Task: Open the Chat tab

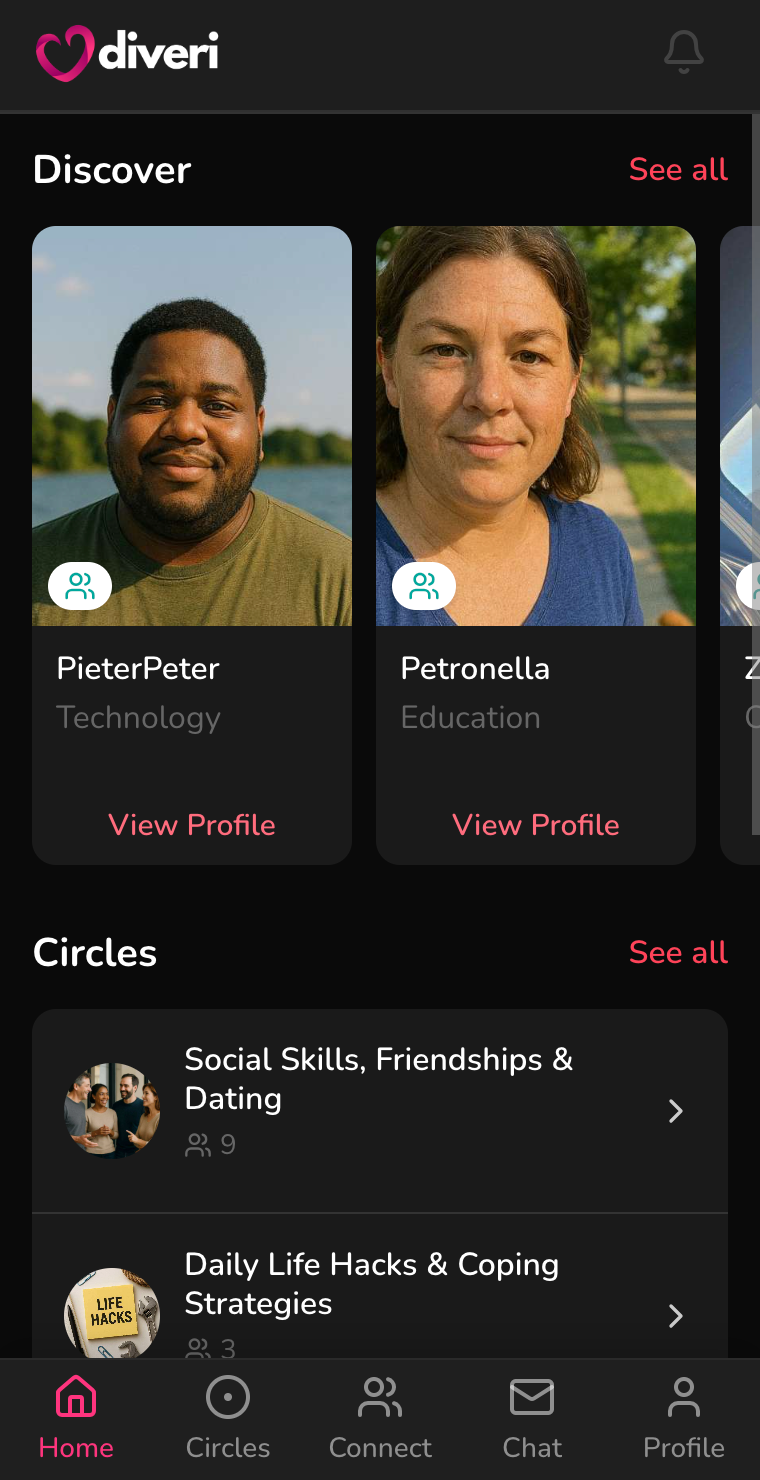Action: coord(532,1418)
